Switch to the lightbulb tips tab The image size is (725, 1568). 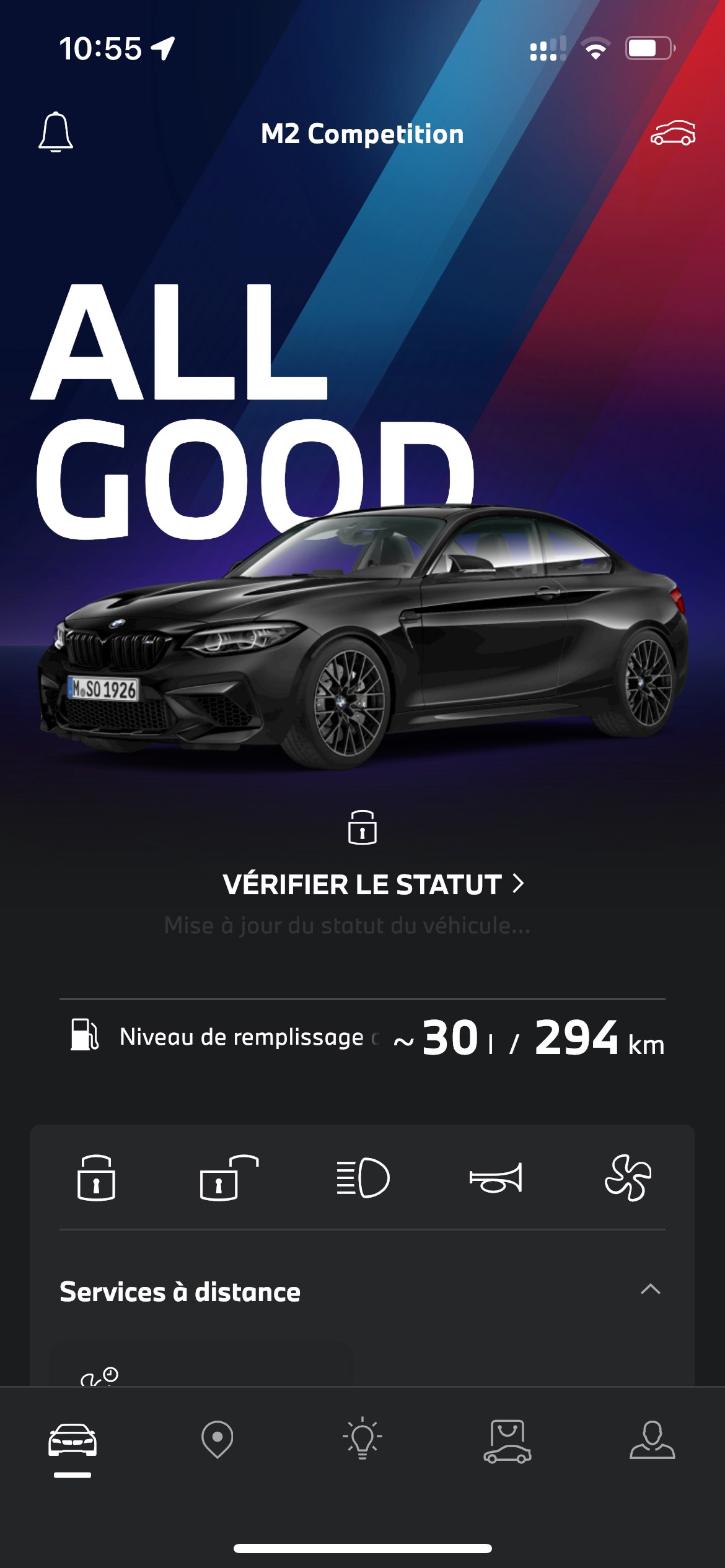coord(362,1439)
